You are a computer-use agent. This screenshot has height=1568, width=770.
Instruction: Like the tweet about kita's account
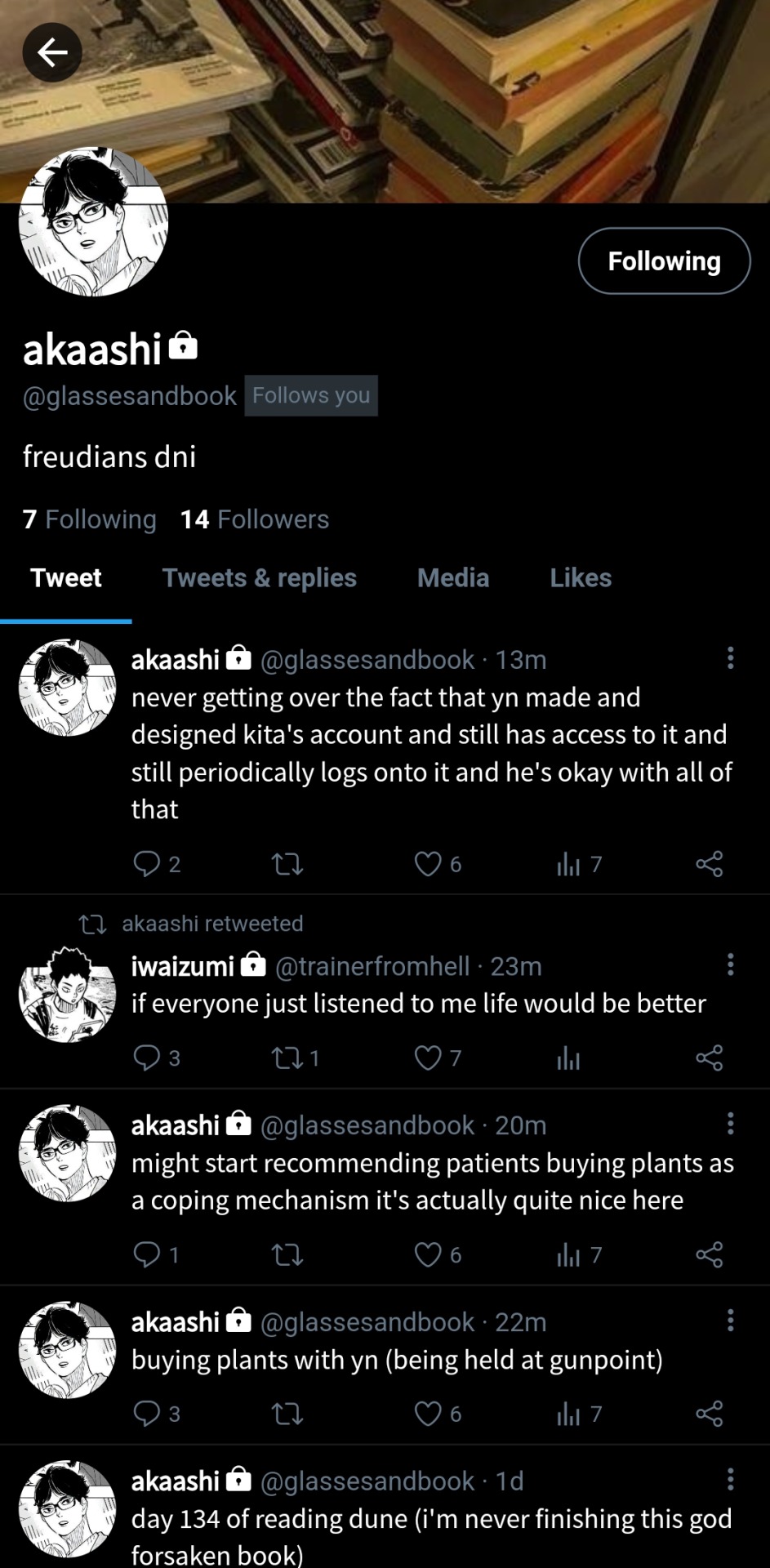point(428,864)
